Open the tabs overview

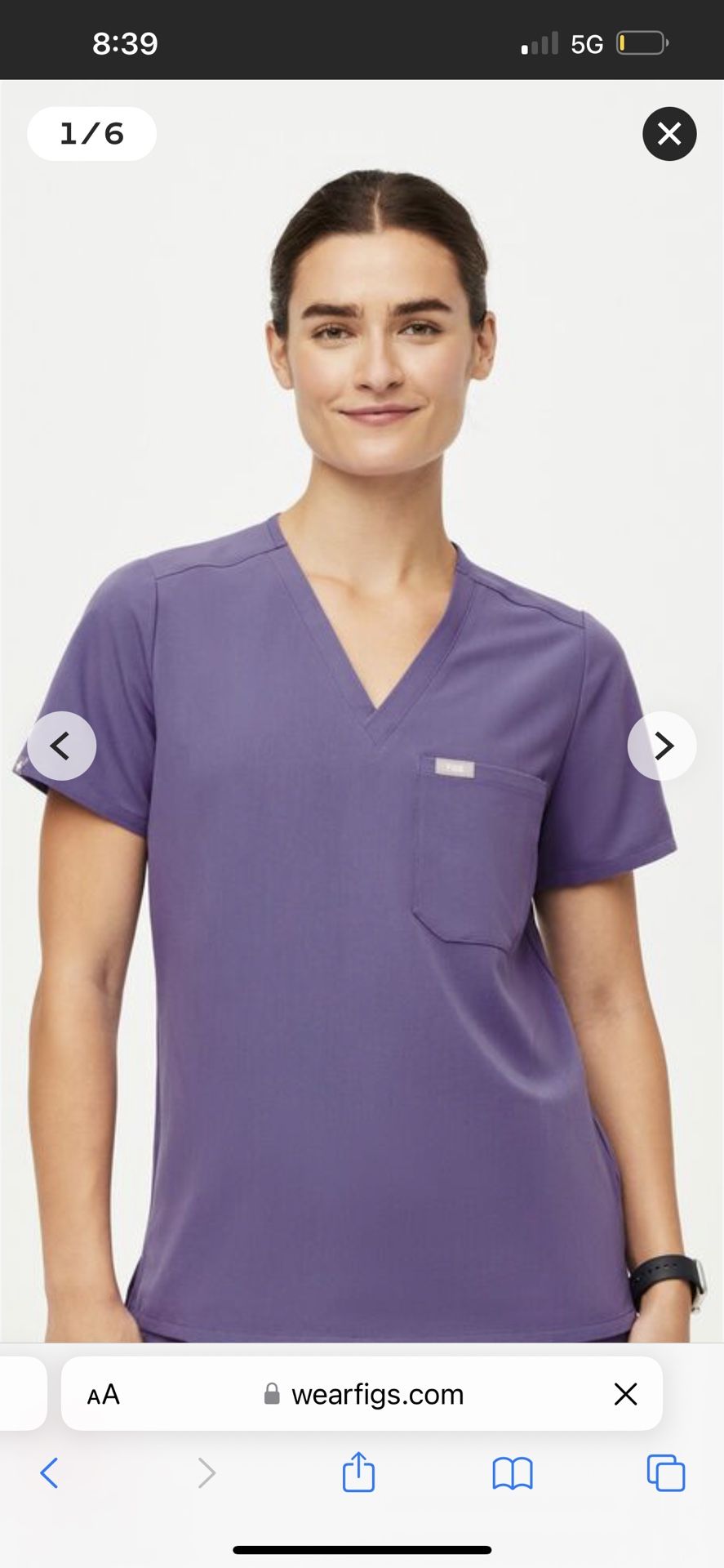pyautogui.click(x=666, y=1472)
